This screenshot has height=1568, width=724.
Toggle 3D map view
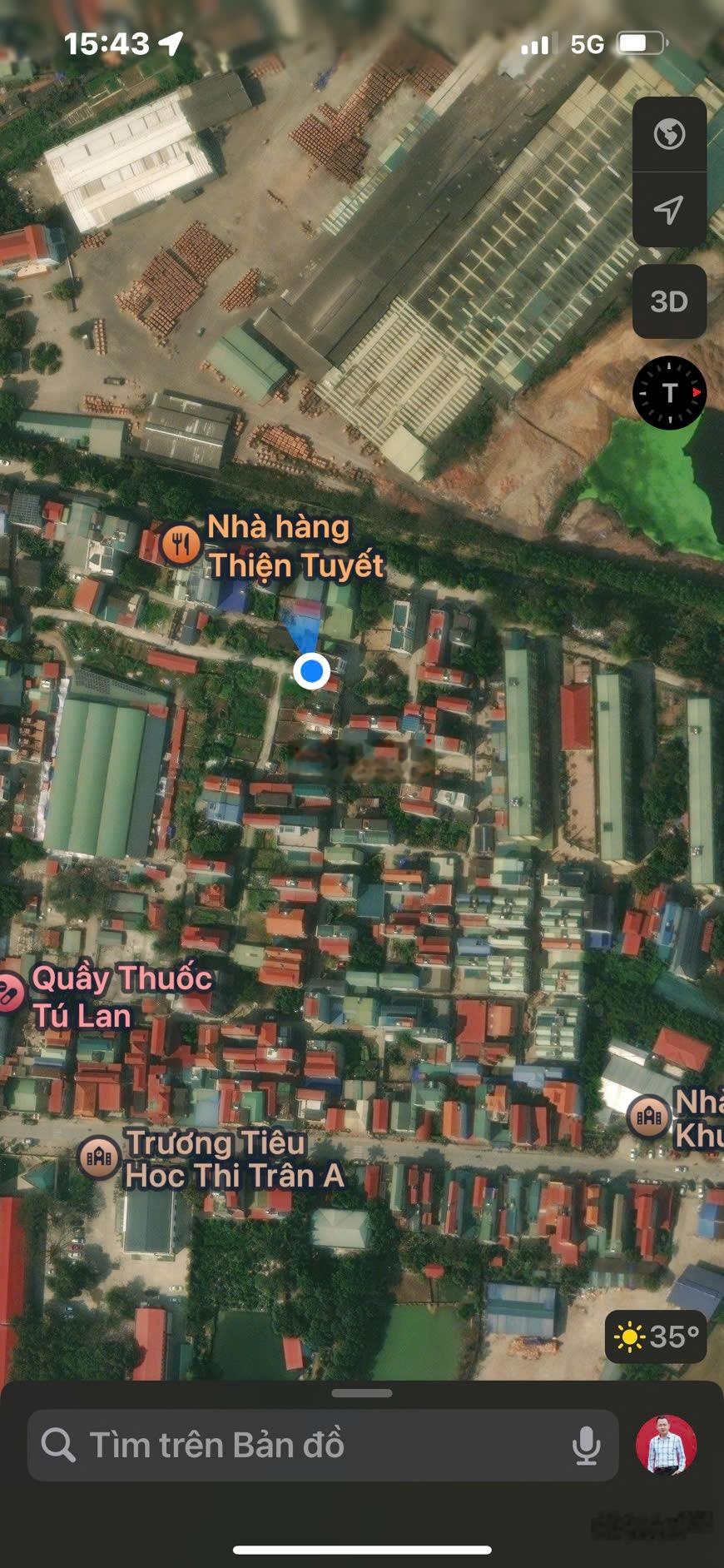pyautogui.click(x=670, y=300)
